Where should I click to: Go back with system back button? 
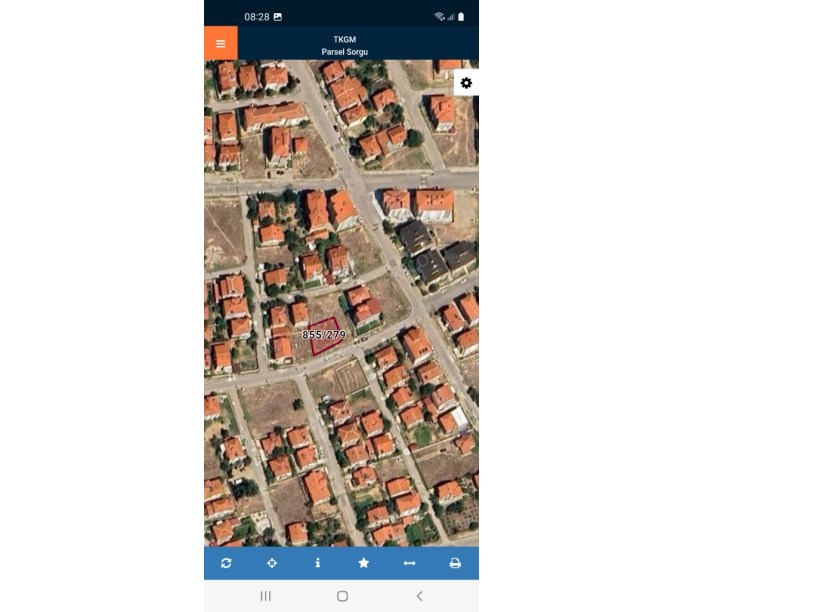tap(419, 596)
